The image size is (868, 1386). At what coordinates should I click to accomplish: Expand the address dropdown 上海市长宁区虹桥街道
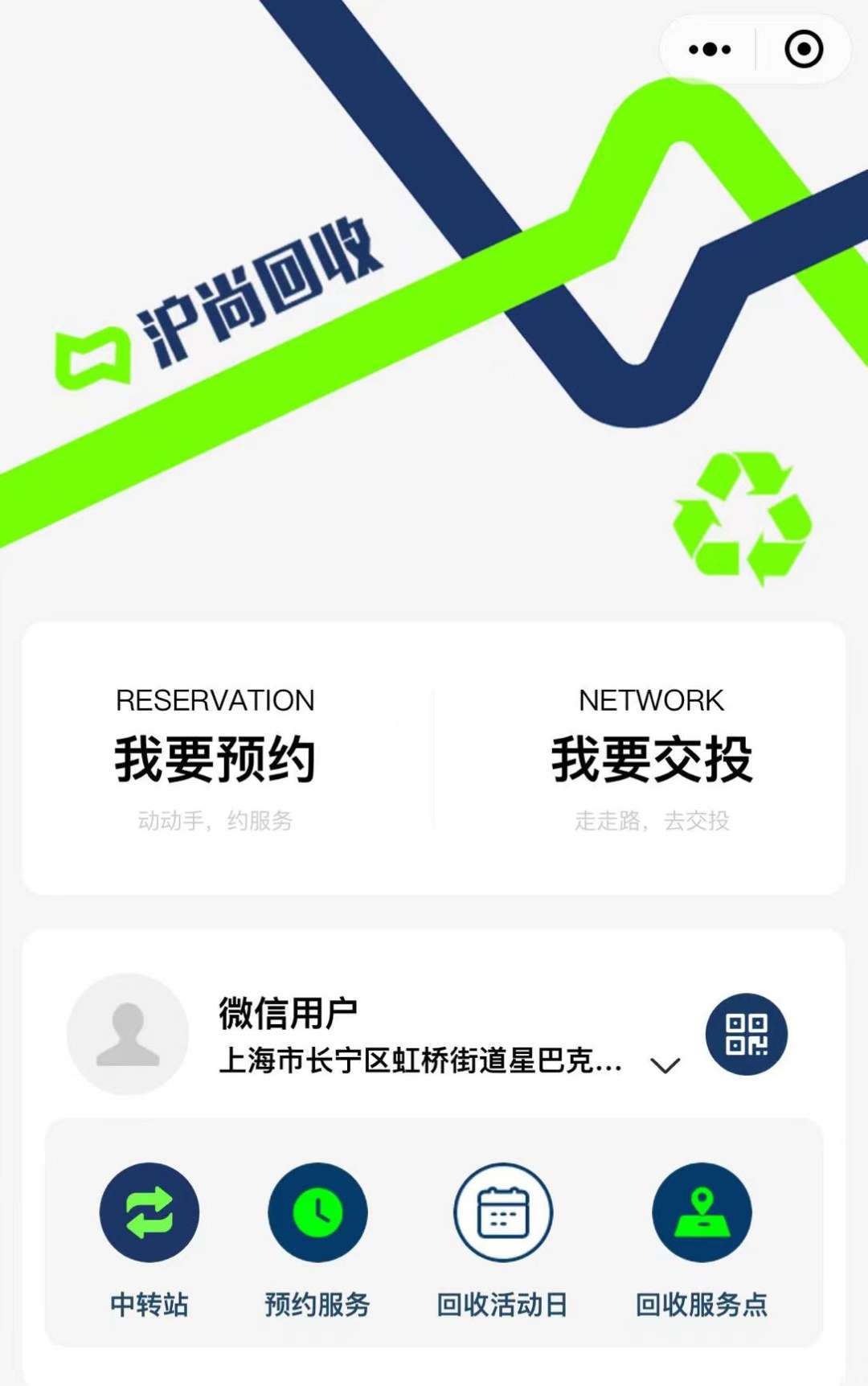665,1065
